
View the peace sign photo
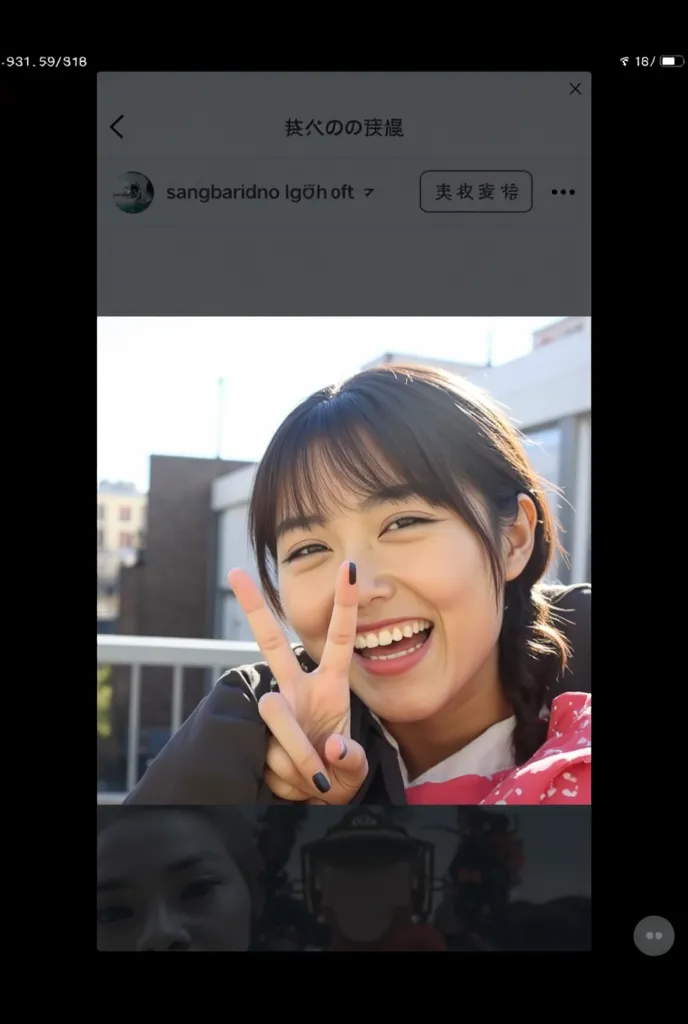[343, 560]
